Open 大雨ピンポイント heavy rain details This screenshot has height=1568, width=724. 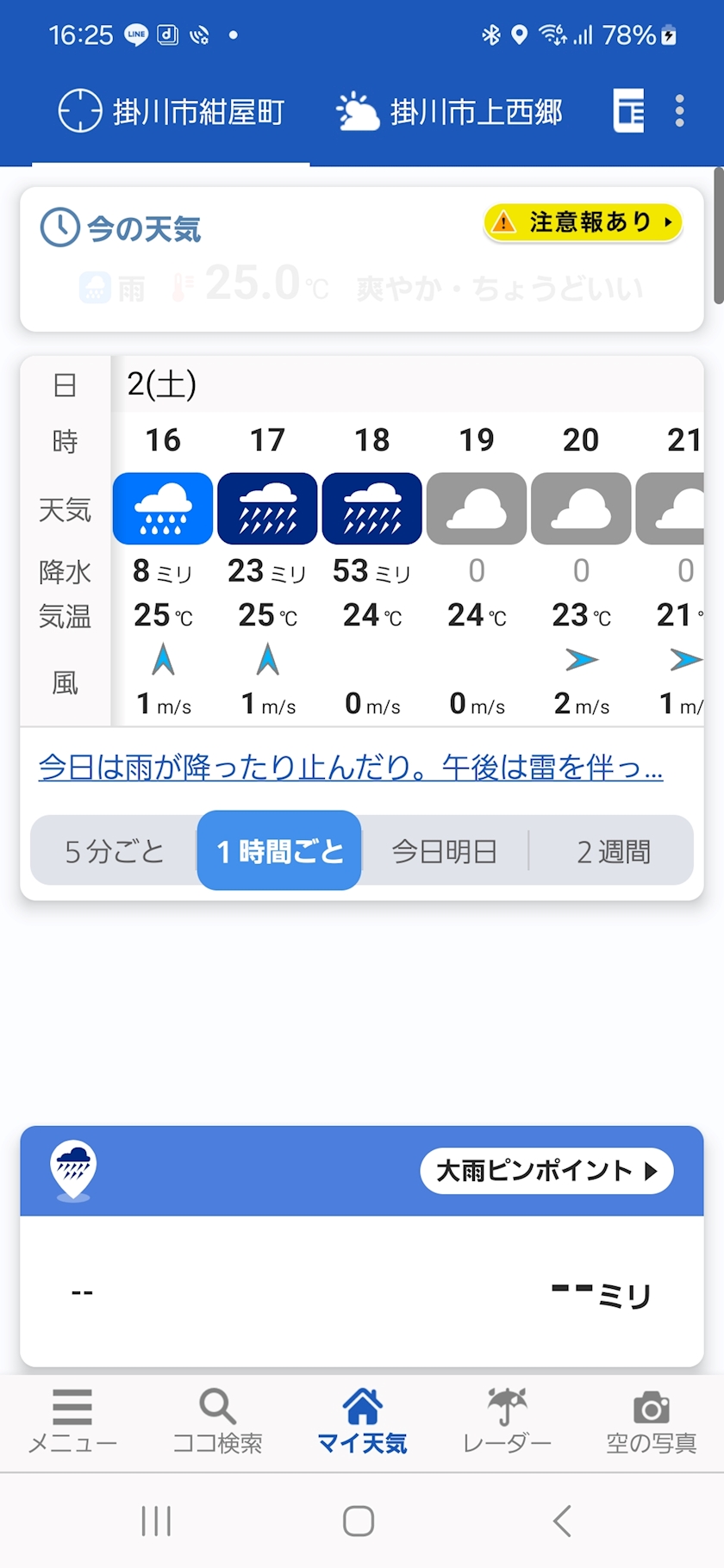546,1171
